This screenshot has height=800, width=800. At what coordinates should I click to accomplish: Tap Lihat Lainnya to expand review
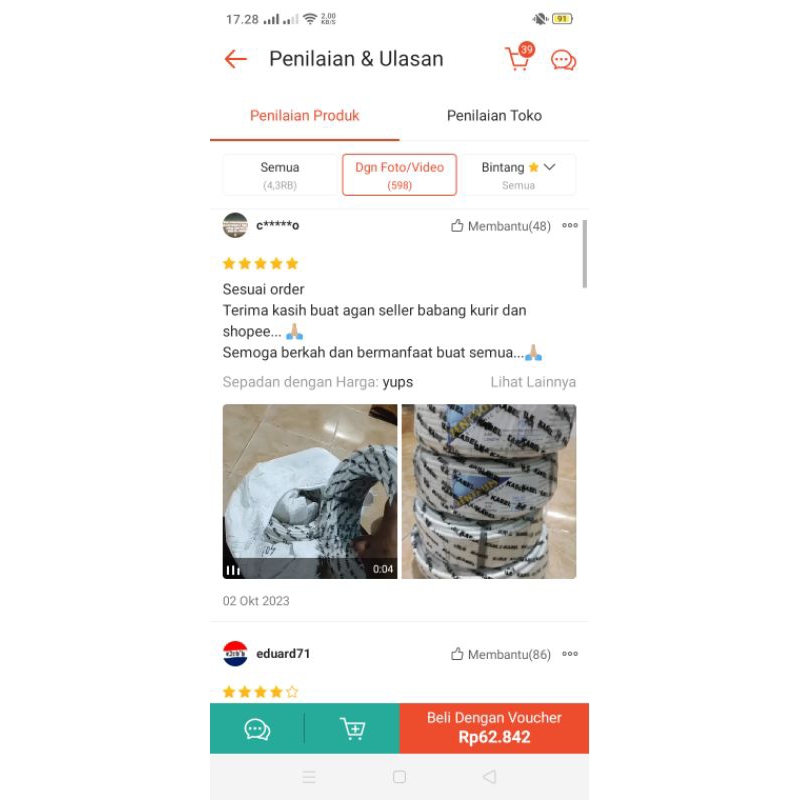[533, 382]
